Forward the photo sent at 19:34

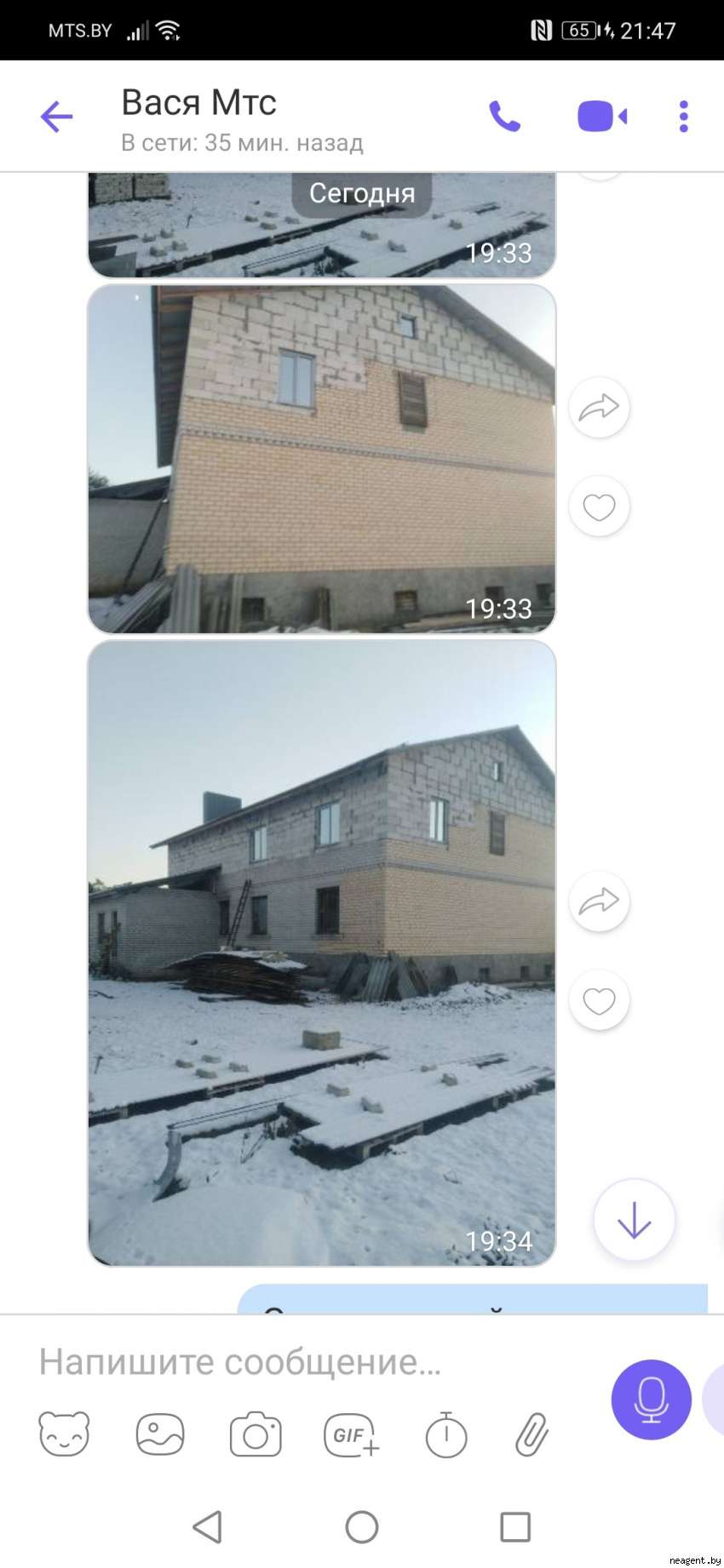(599, 901)
